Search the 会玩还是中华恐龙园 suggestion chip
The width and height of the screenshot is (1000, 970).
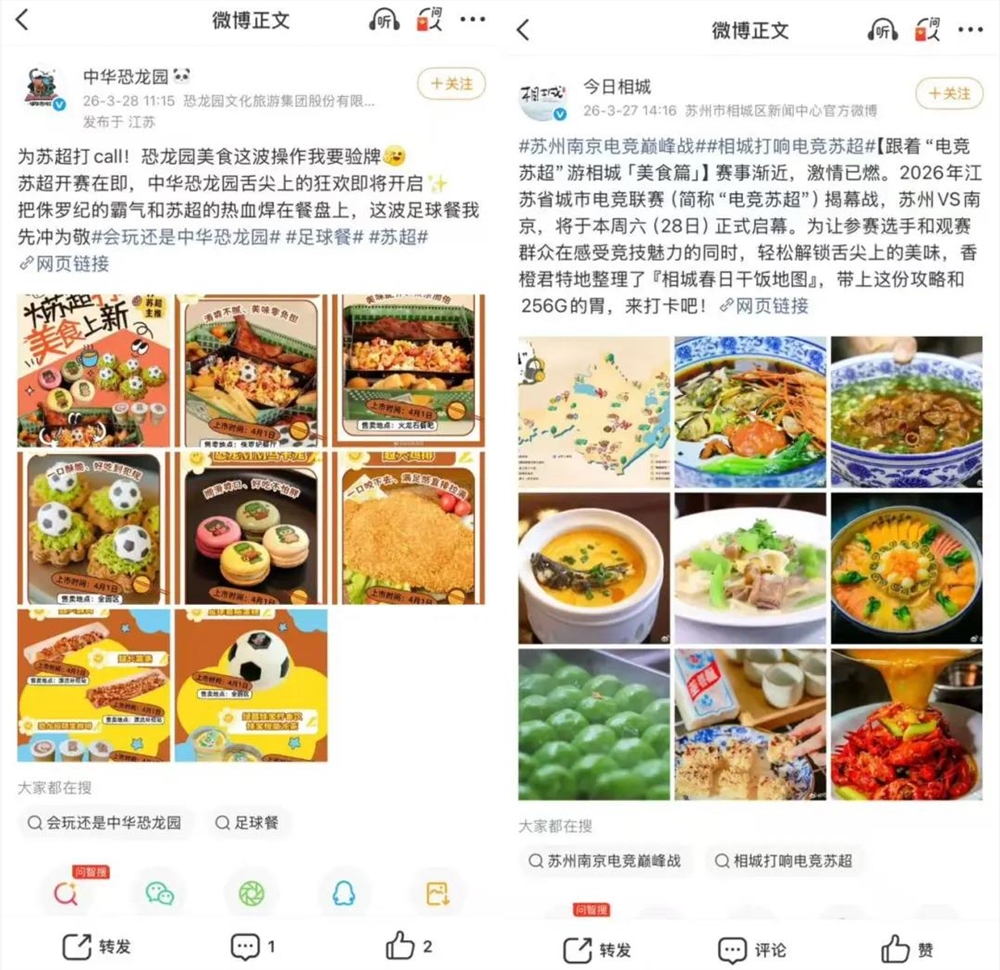click(103, 823)
